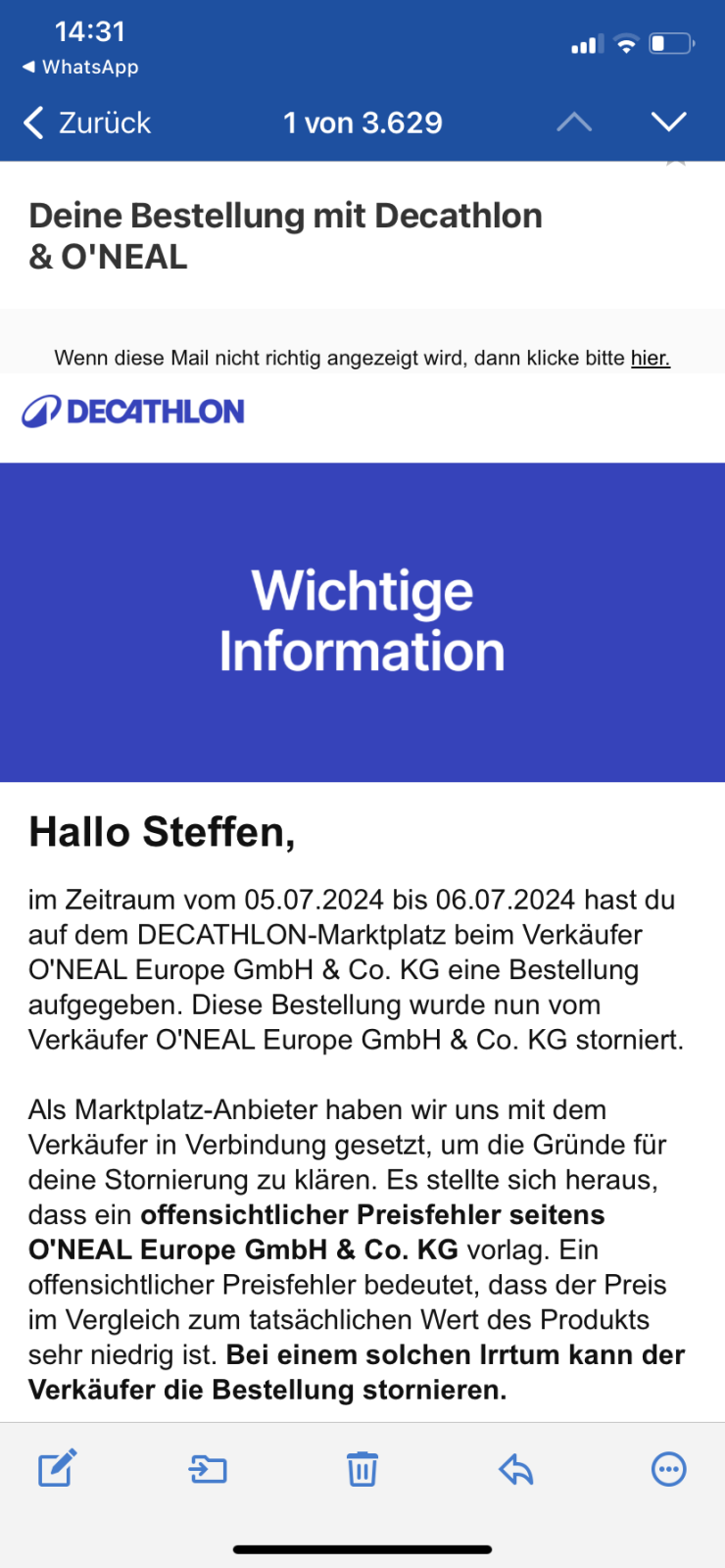The height and width of the screenshot is (1568, 725).
Task: Return to WhatsApp via the status bar breadcrumb
Action: point(80,67)
